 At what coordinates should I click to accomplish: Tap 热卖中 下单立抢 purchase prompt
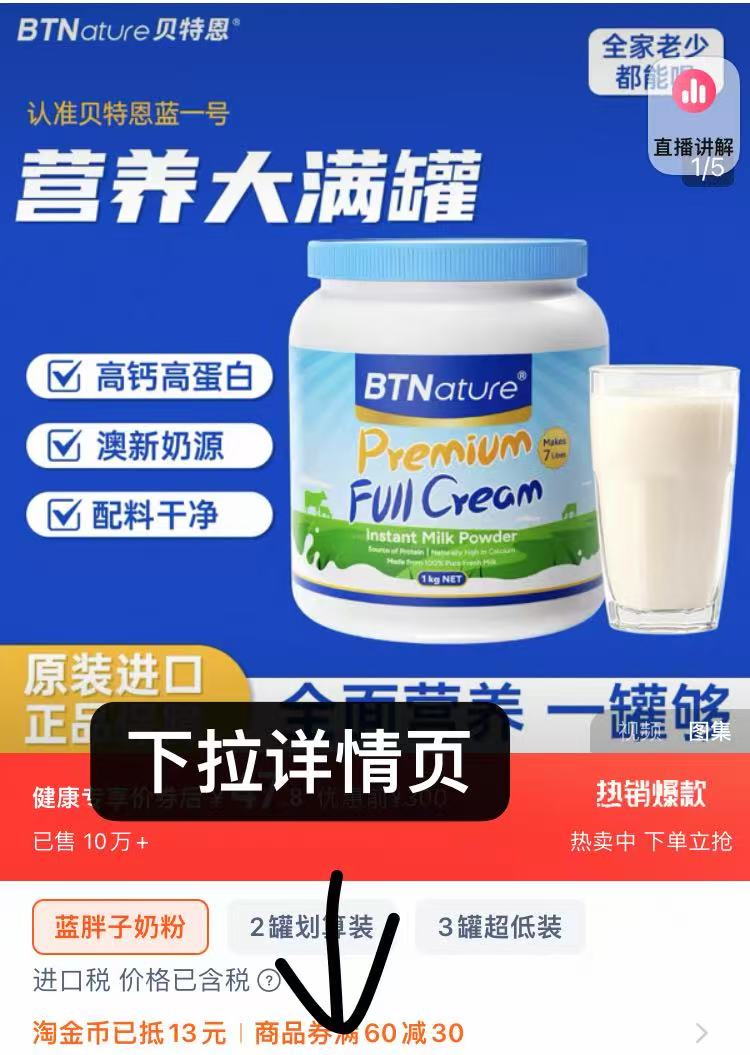tap(655, 843)
